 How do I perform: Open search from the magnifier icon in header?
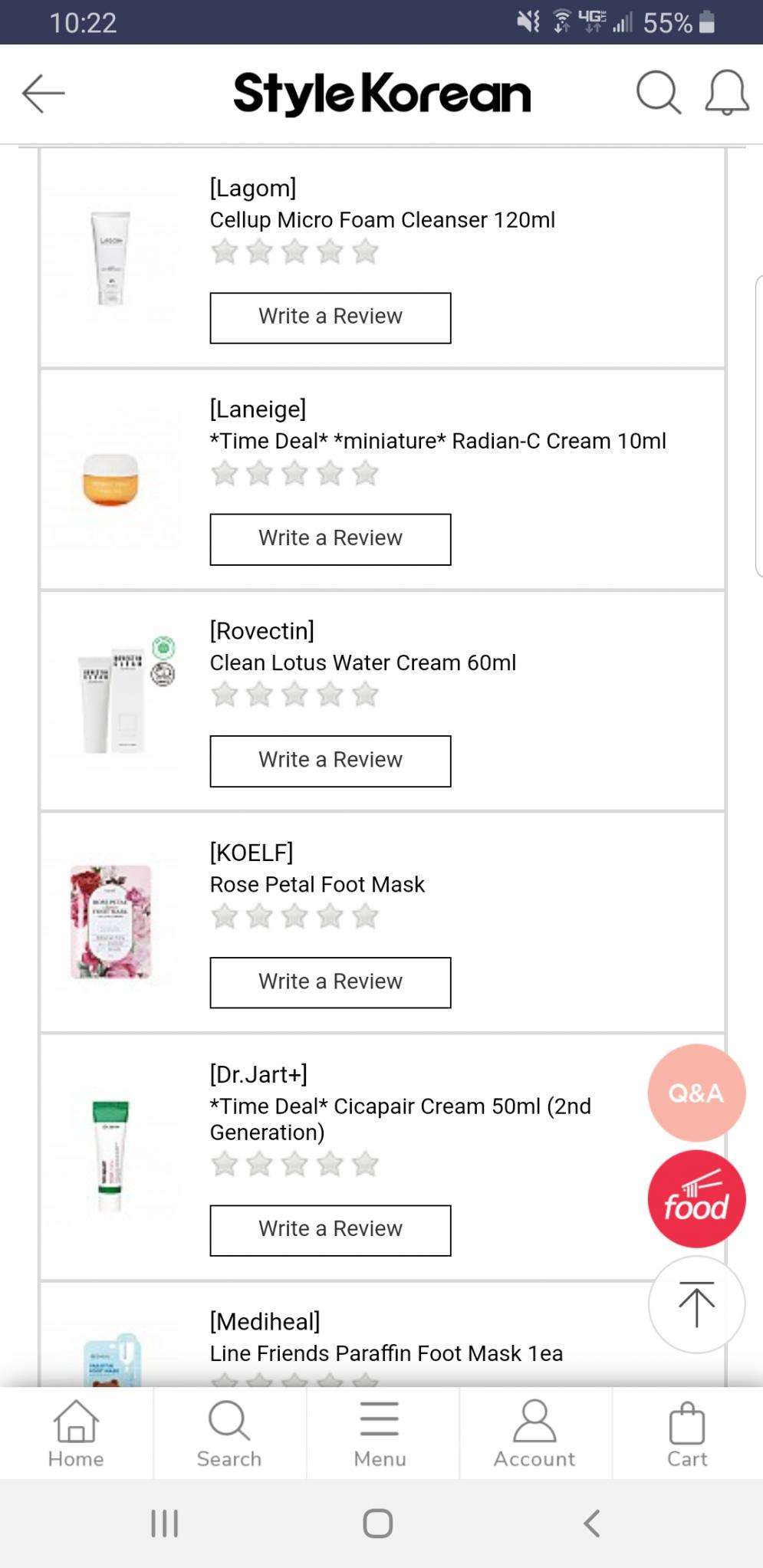658,93
